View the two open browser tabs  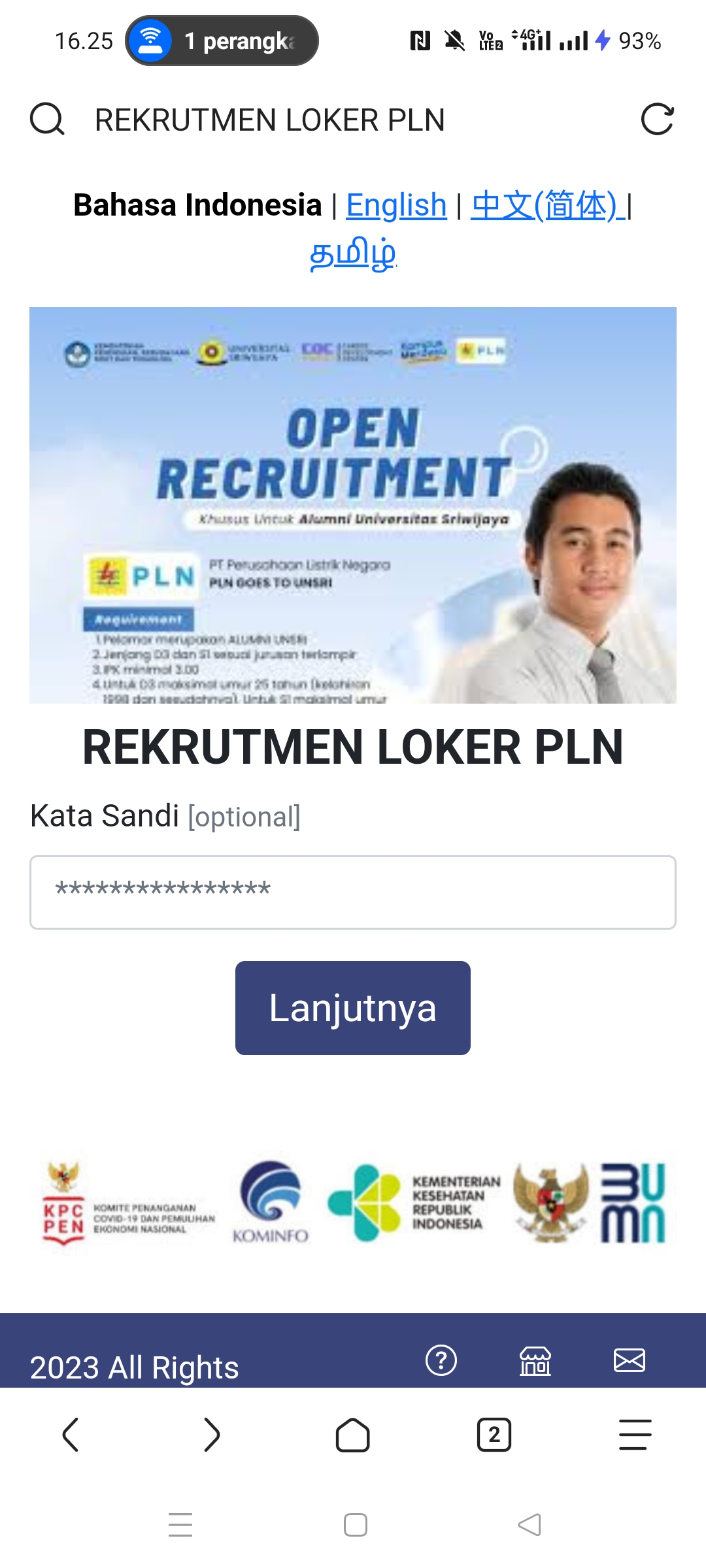pyautogui.click(x=494, y=1435)
